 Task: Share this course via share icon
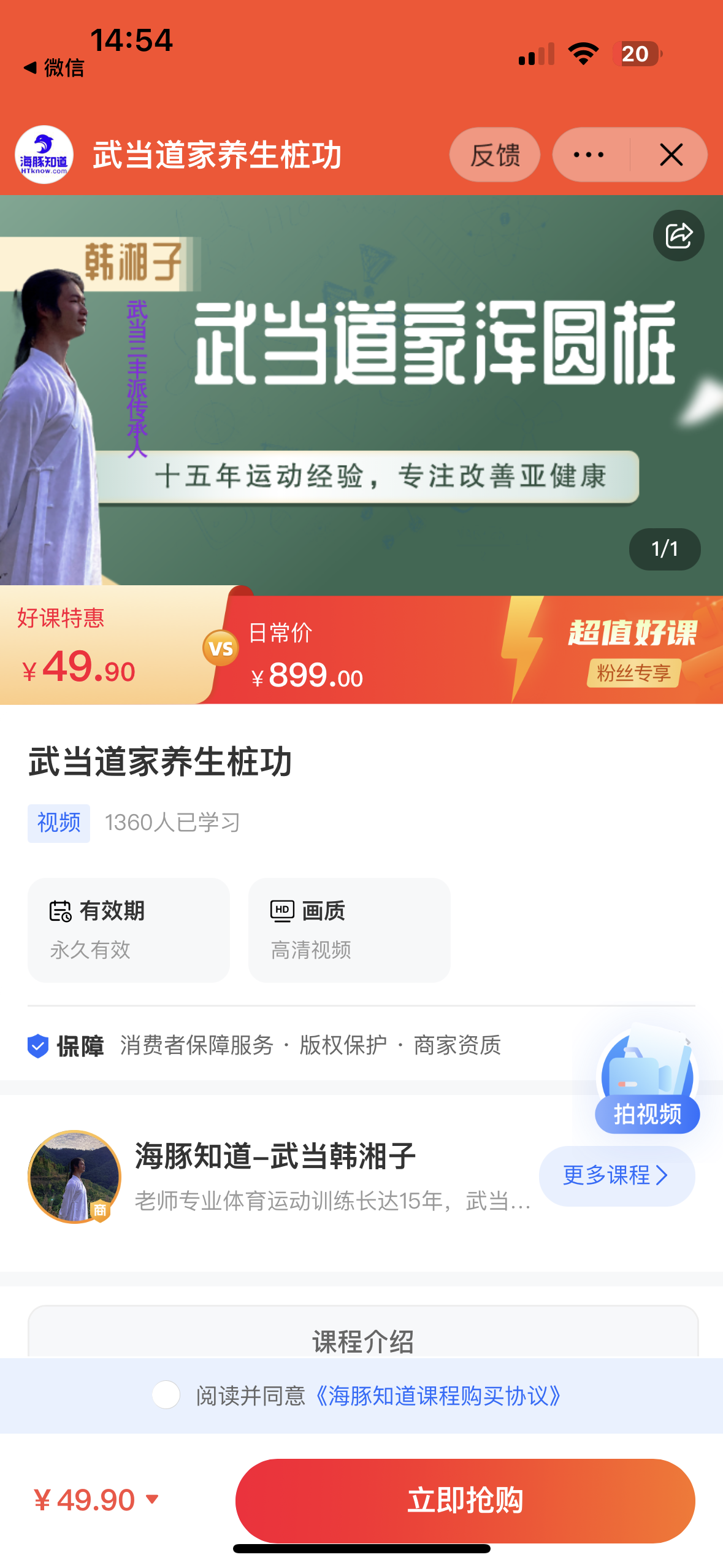click(678, 236)
